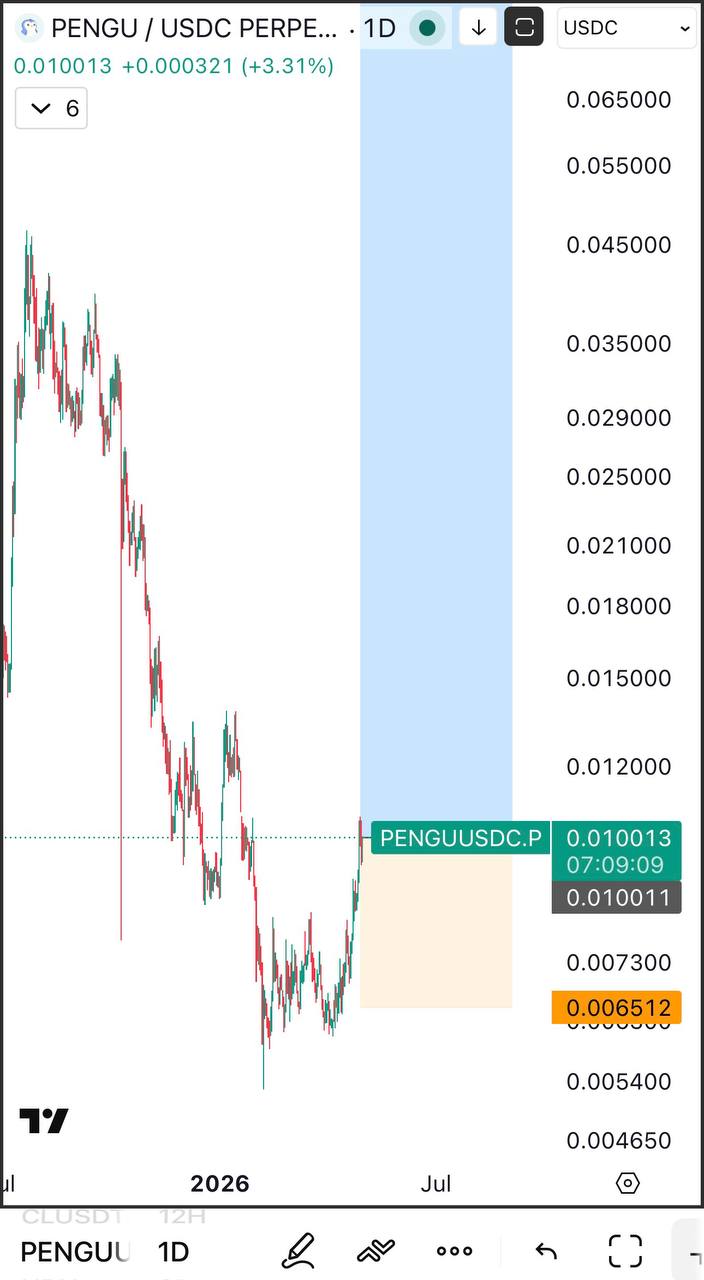
Task: Open the more options three dots
Action: (x=454, y=1251)
